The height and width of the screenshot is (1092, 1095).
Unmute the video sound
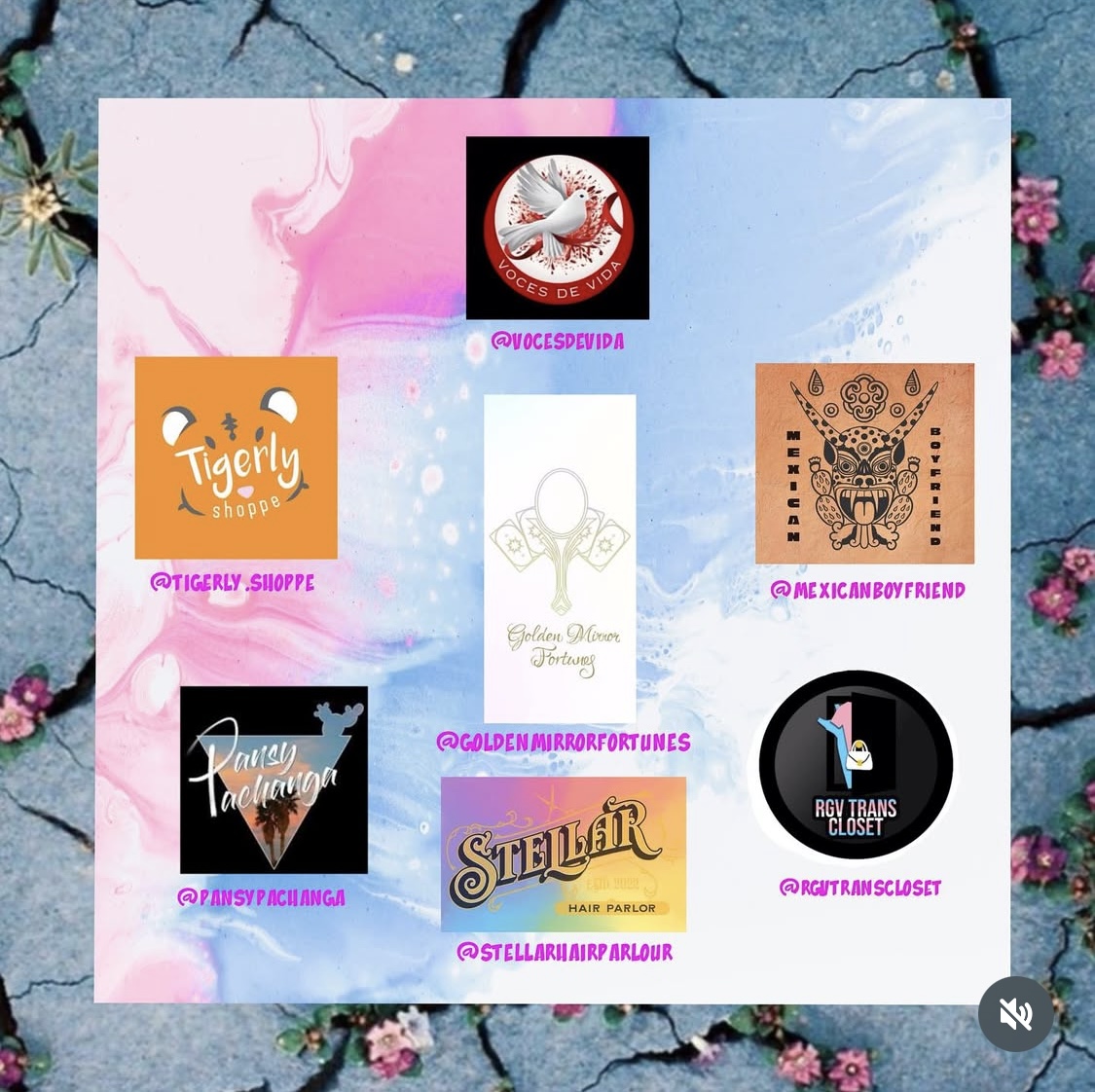click(x=1015, y=1014)
